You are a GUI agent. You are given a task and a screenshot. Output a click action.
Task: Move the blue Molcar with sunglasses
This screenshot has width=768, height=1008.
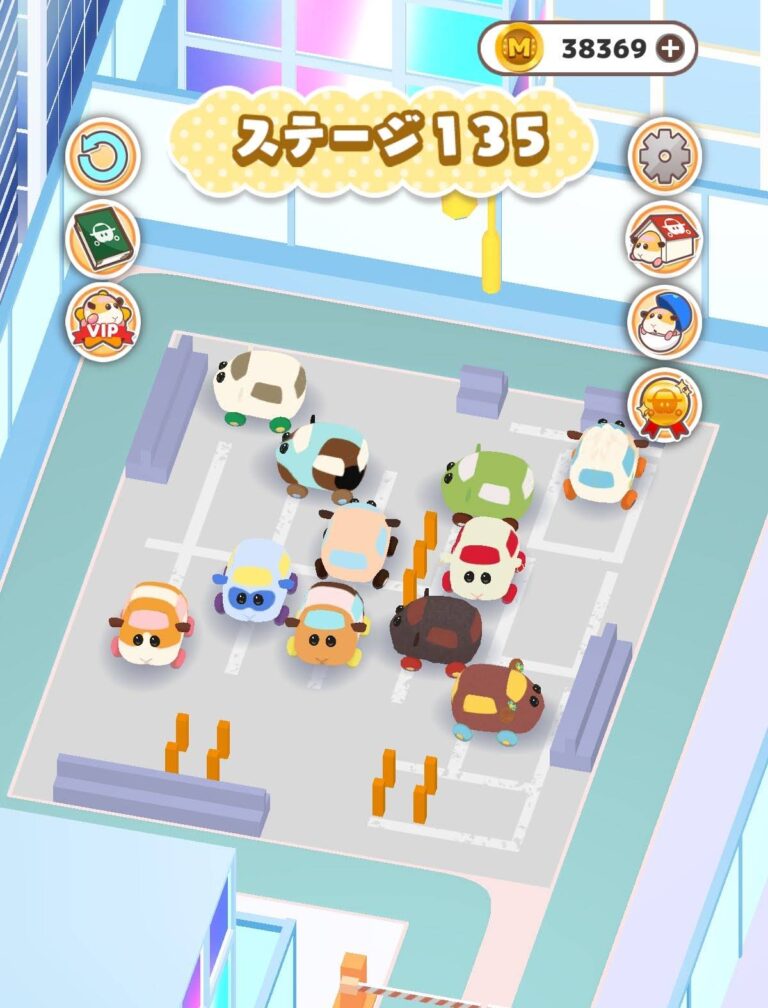tap(256, 580)
